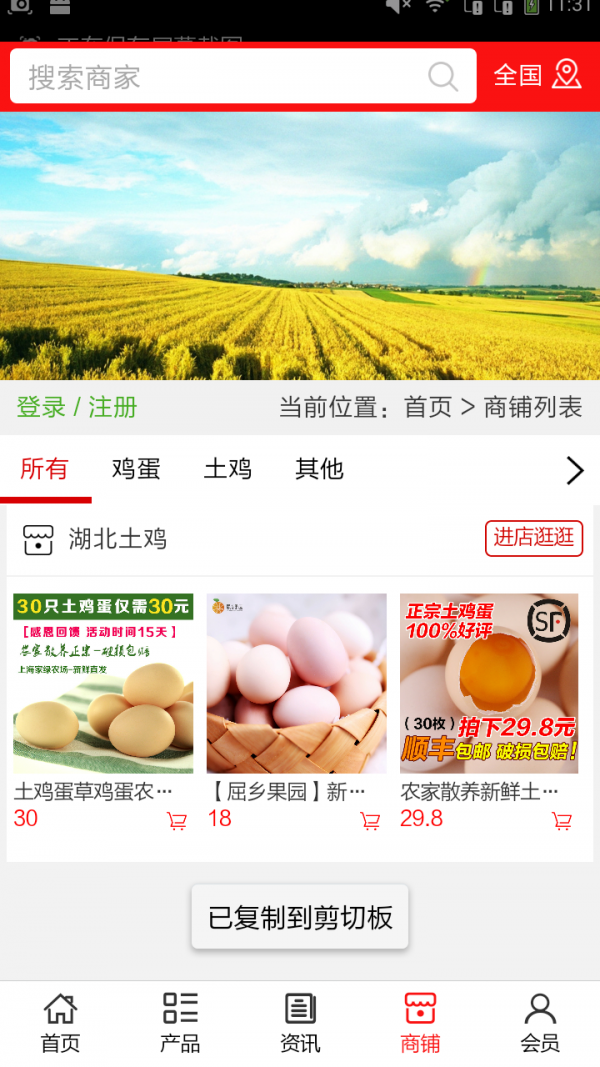
Task: Add the 30 yuan product to cart
Action: (177, 821)
